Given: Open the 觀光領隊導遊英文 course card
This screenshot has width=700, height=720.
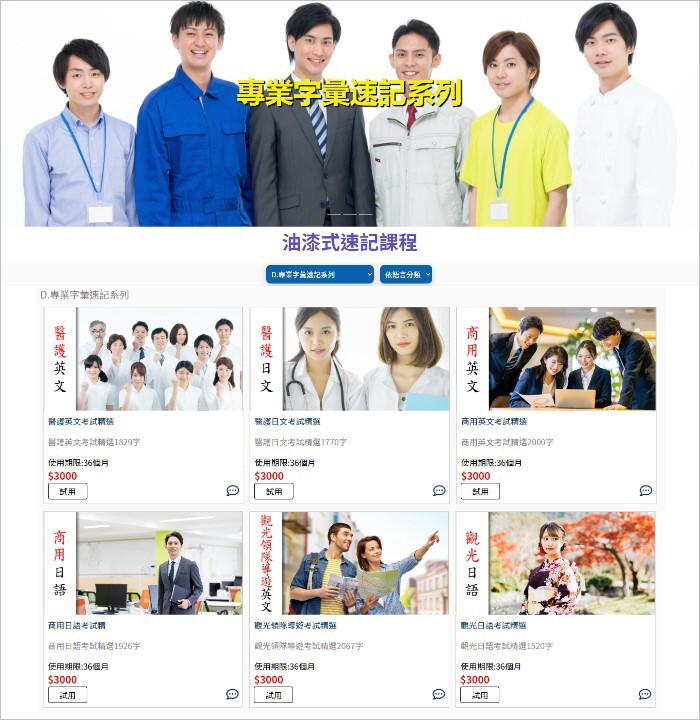Looking at the screenshot, I should [x=349, y=563].
